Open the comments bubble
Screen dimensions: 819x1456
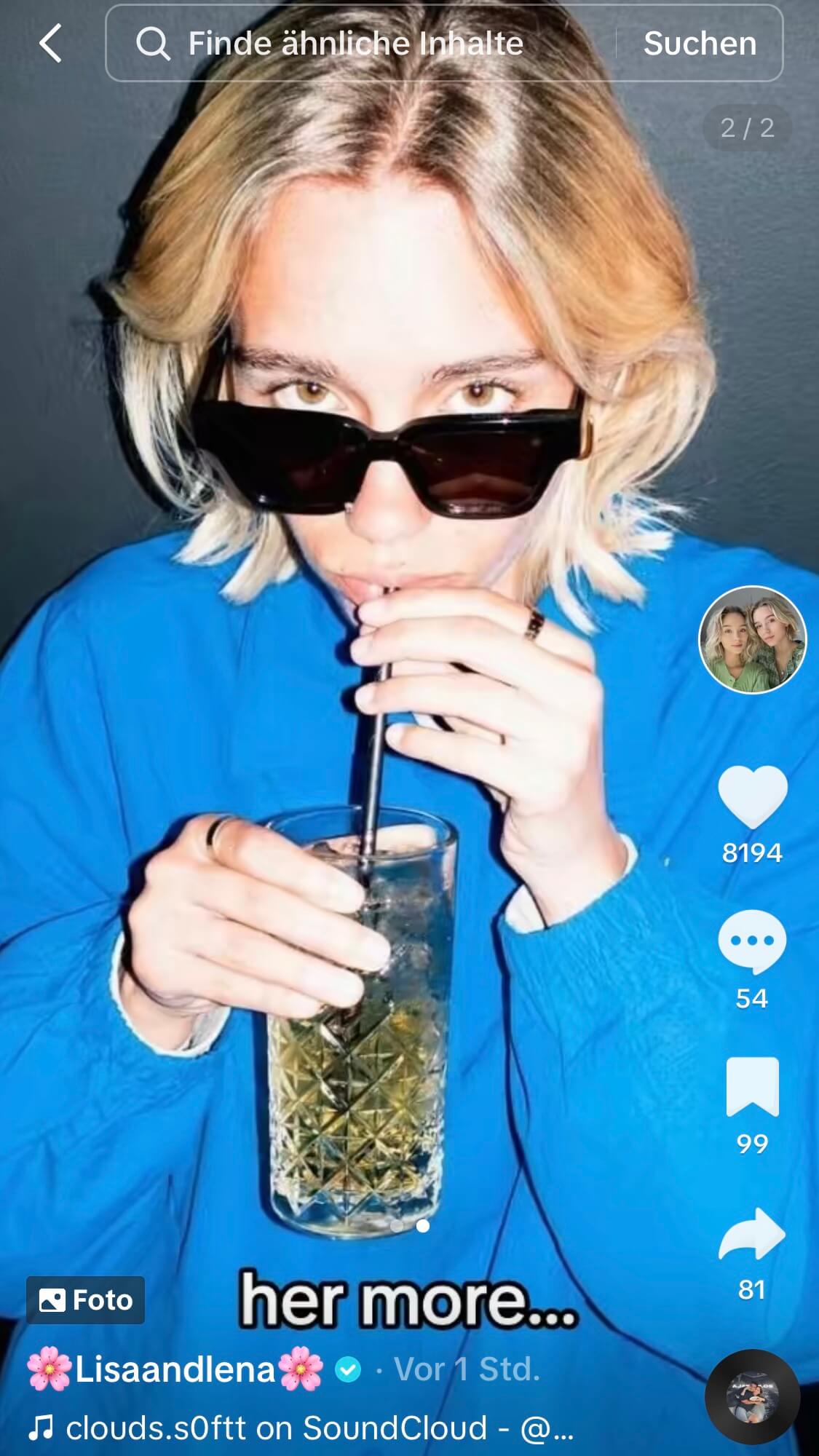[752, 941]
